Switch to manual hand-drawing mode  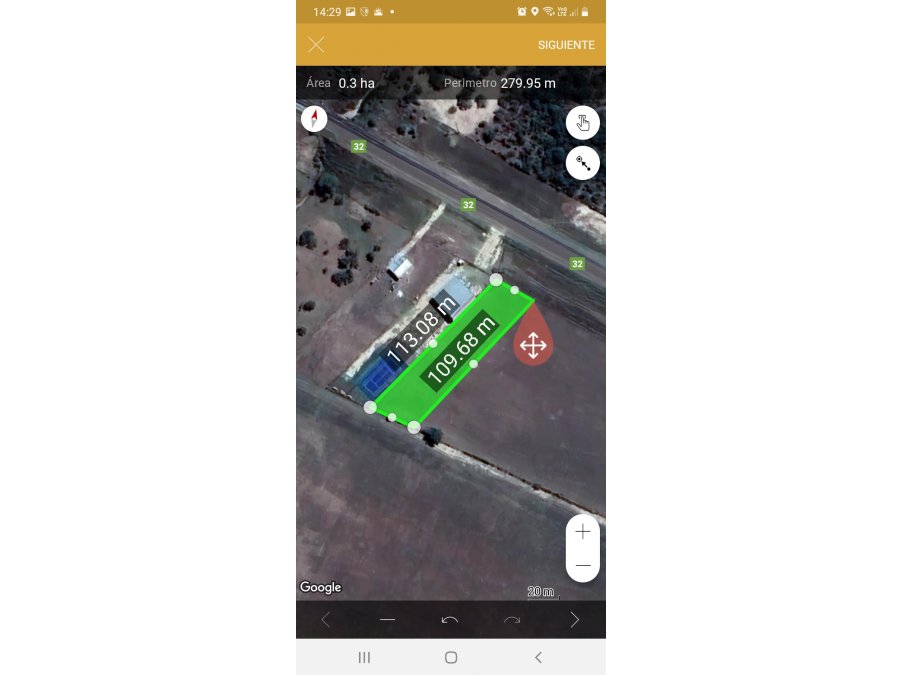coord(583,123)
